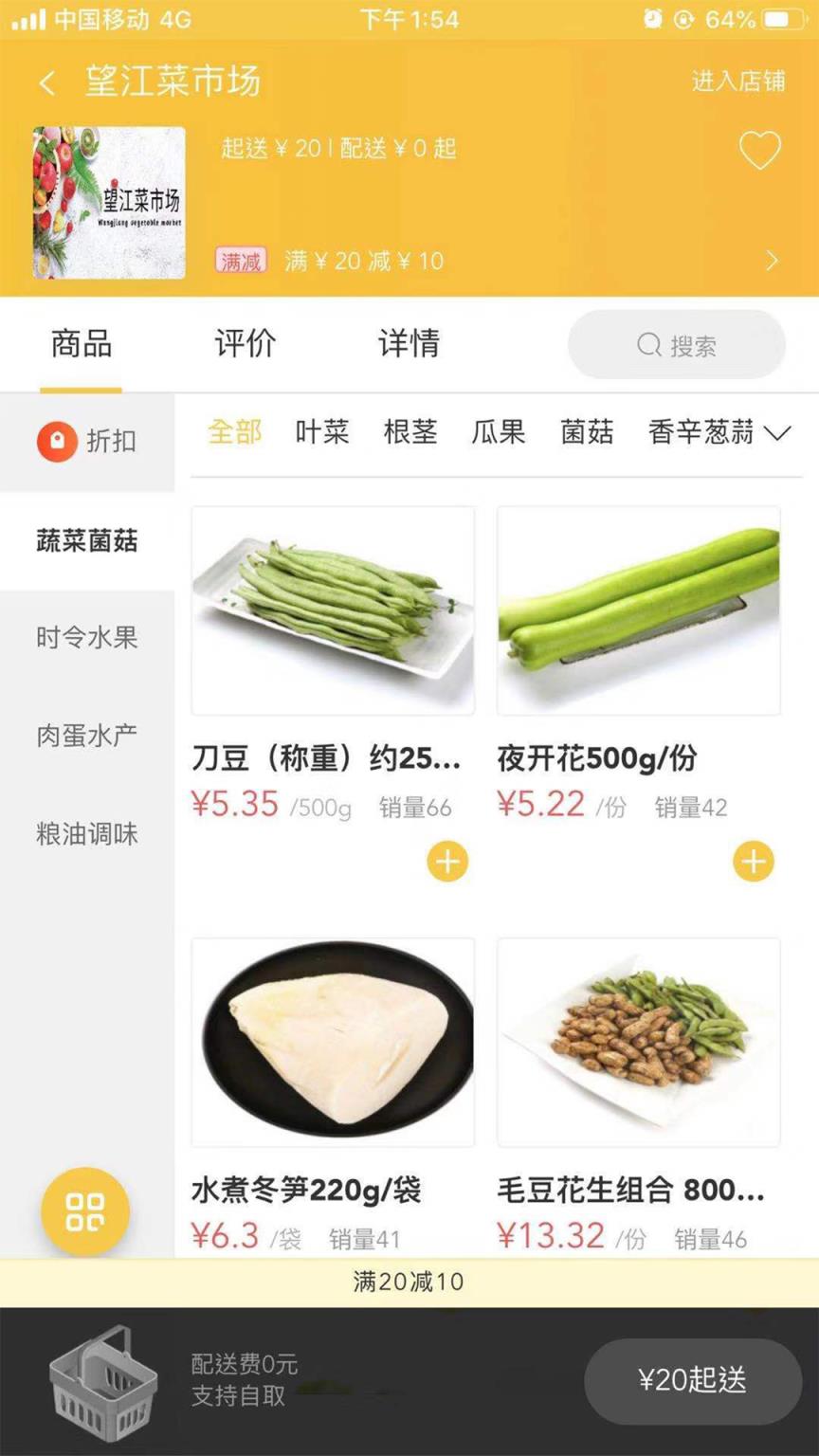Open the floating category grid icon
This screenshot has width=819, height=1456.
click(85, 1213)
